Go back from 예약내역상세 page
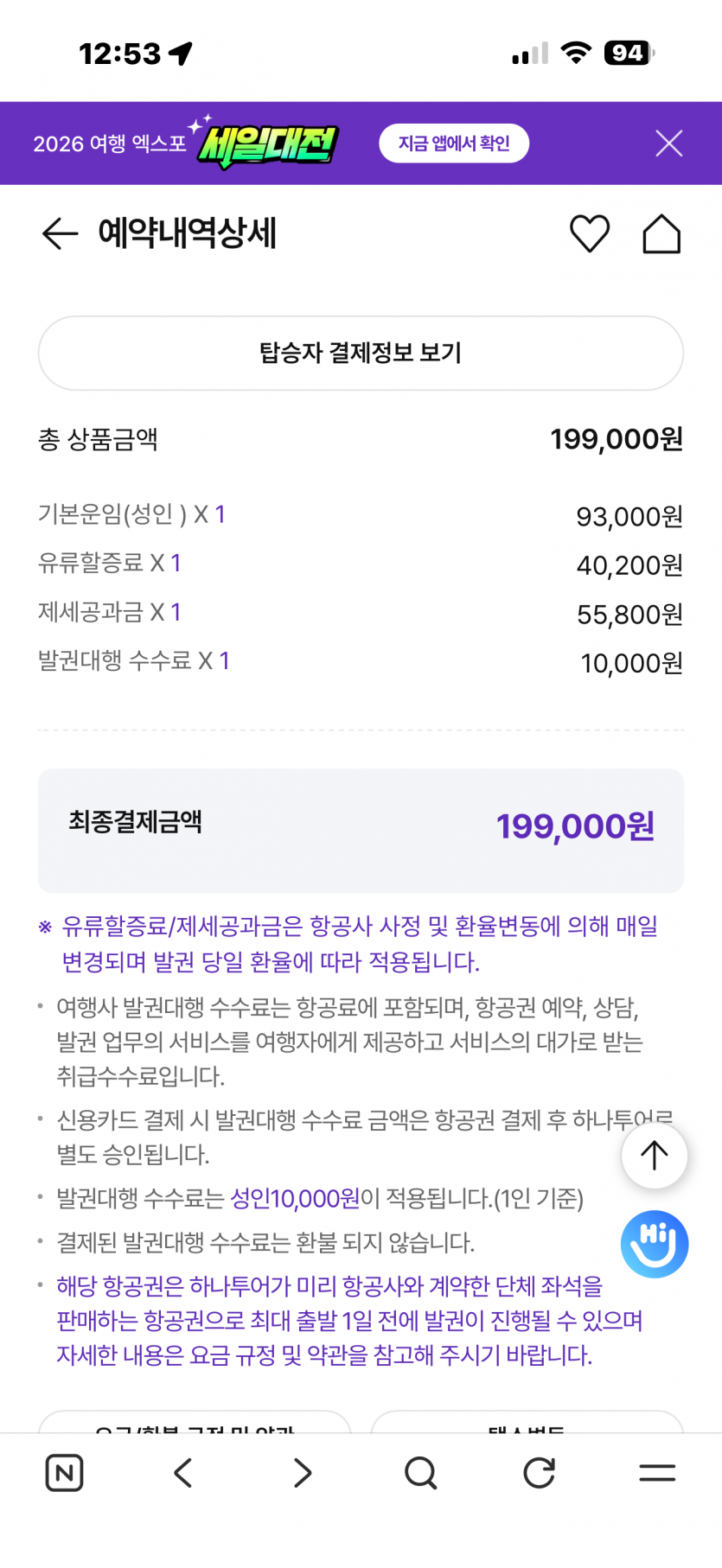This screenshot has height=1568, width=722. pyautogui.click(x=60, y=233)
